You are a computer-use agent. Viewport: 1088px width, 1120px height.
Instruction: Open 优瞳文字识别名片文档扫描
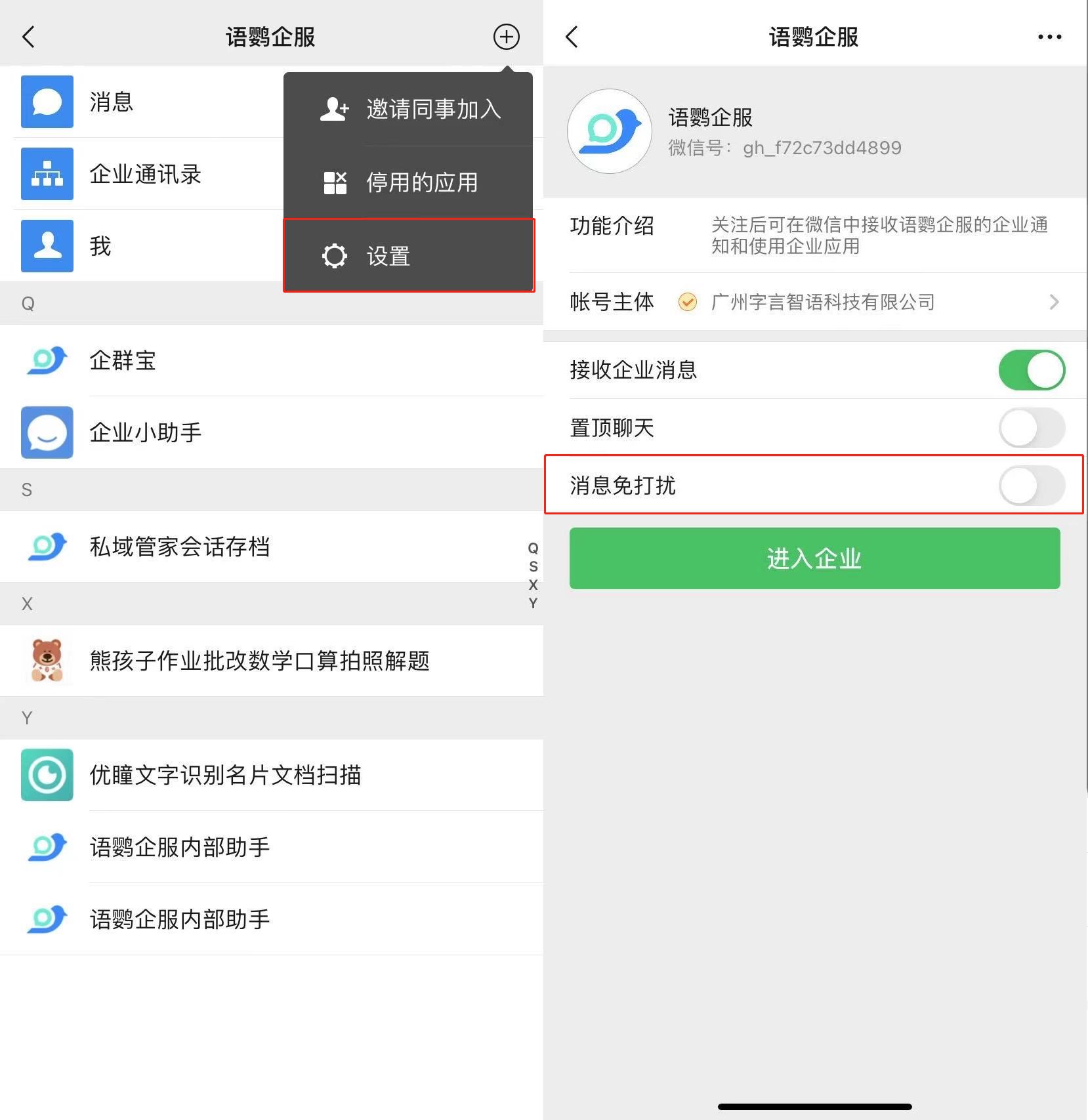pyautogui.click(x=262, y=775)
